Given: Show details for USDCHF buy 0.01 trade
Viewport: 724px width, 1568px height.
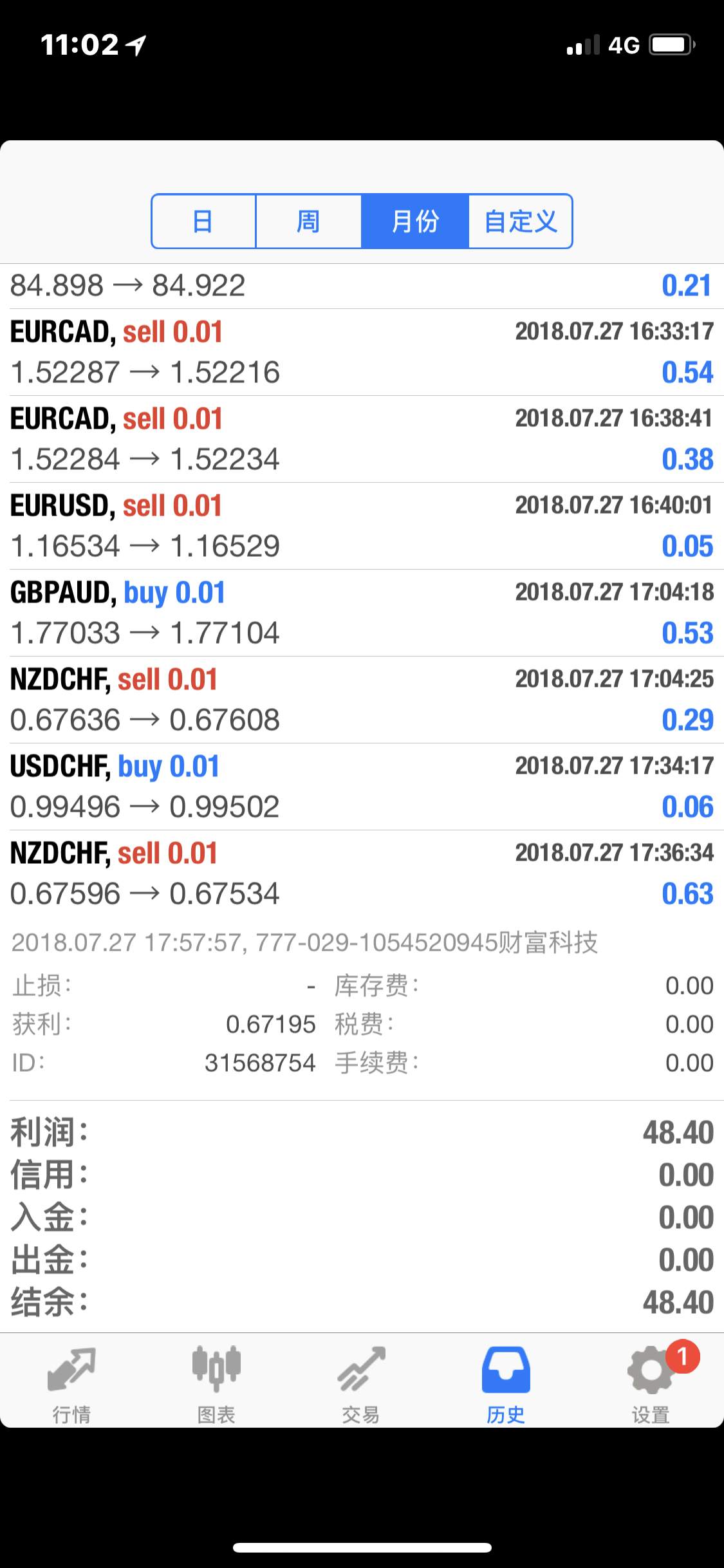Looking at the screenshot, I should [x=362, y=787].
